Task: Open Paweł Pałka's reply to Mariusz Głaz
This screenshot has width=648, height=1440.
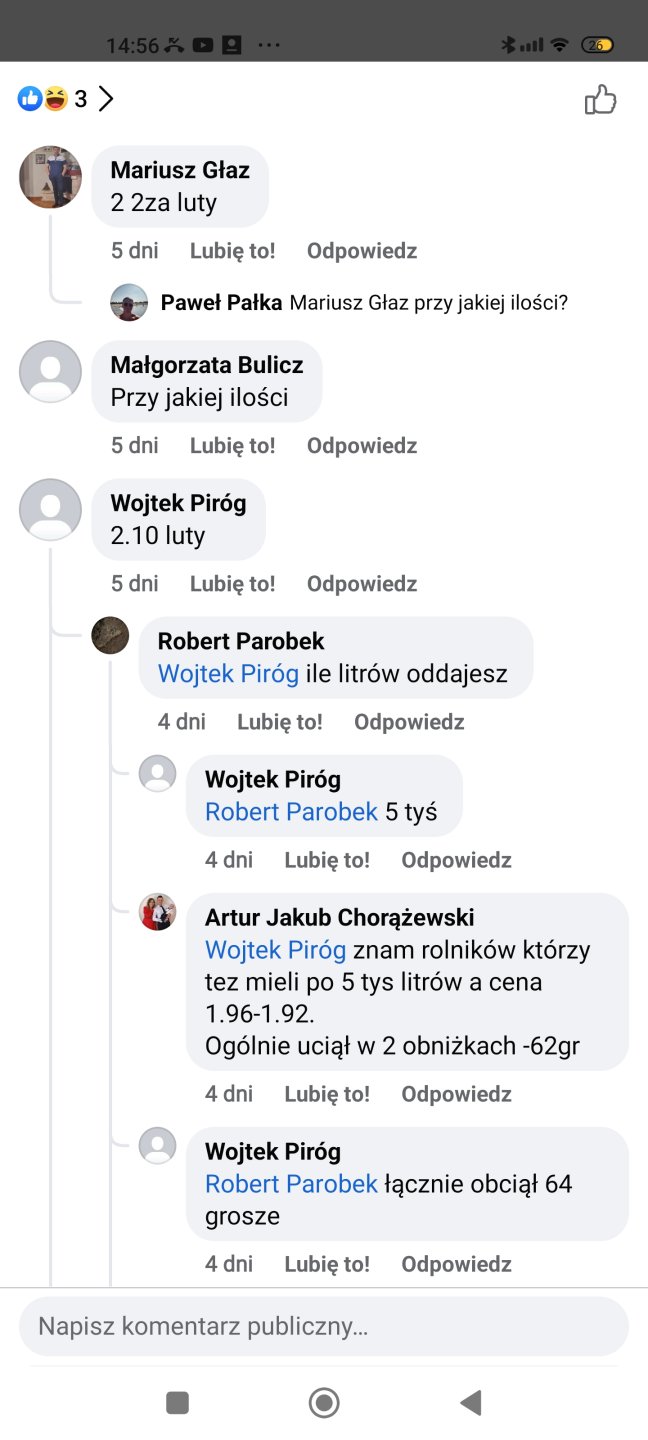Action: [x=364, y=302]
